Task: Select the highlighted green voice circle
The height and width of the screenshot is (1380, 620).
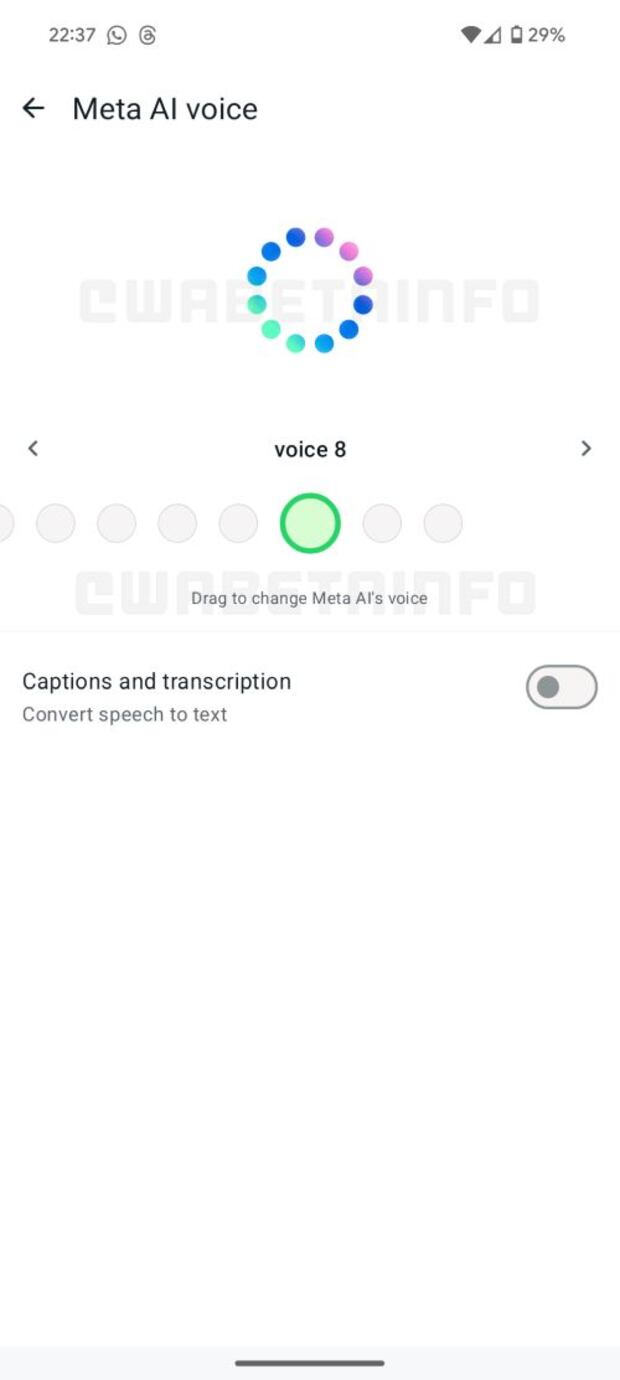Action: 310,523
